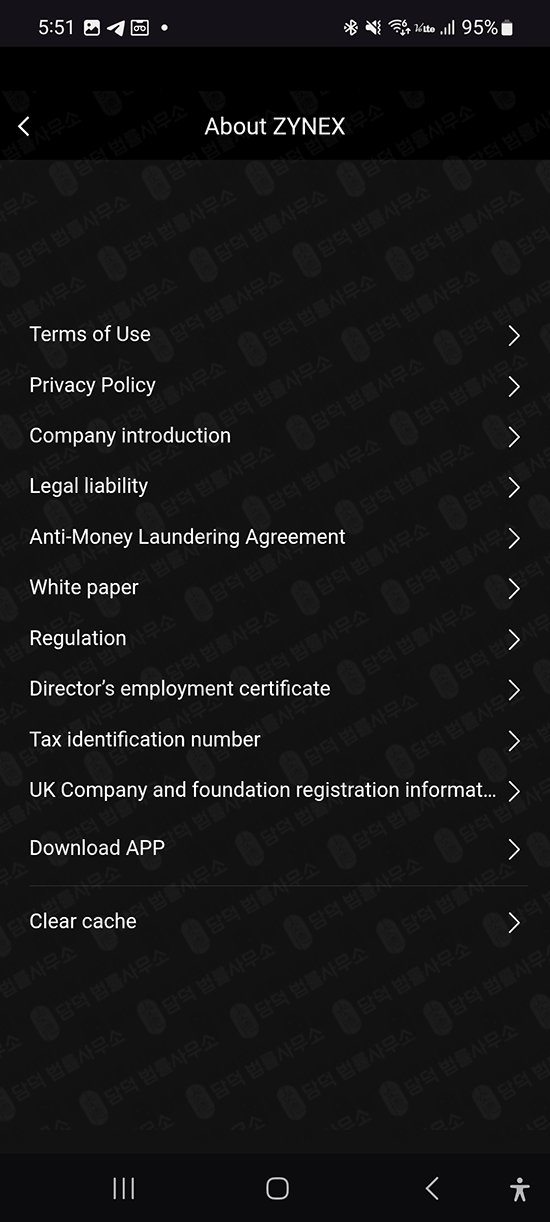The width and height of the screenshot is (550, 1222).
Task: Tap the system home button
Action: tap(277, 1188)
